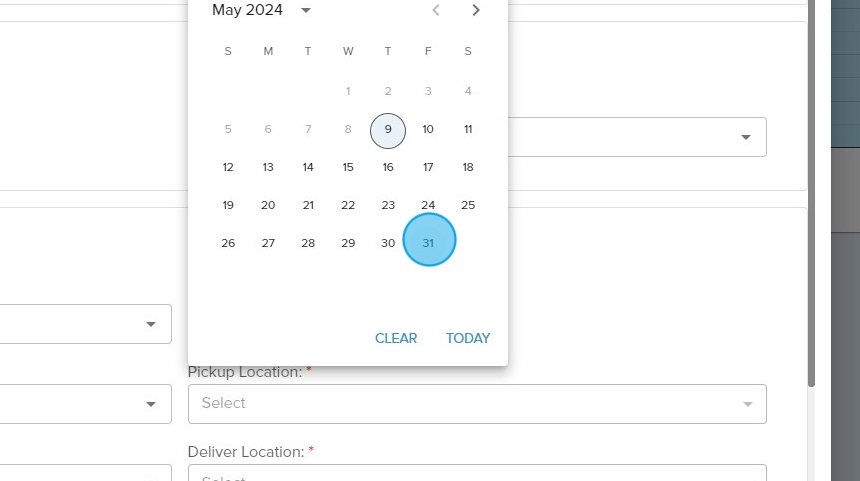The width and height of the screenshot is (860, 481).
Task: Select May 10 in the calendar
Action: click(428, 130)
